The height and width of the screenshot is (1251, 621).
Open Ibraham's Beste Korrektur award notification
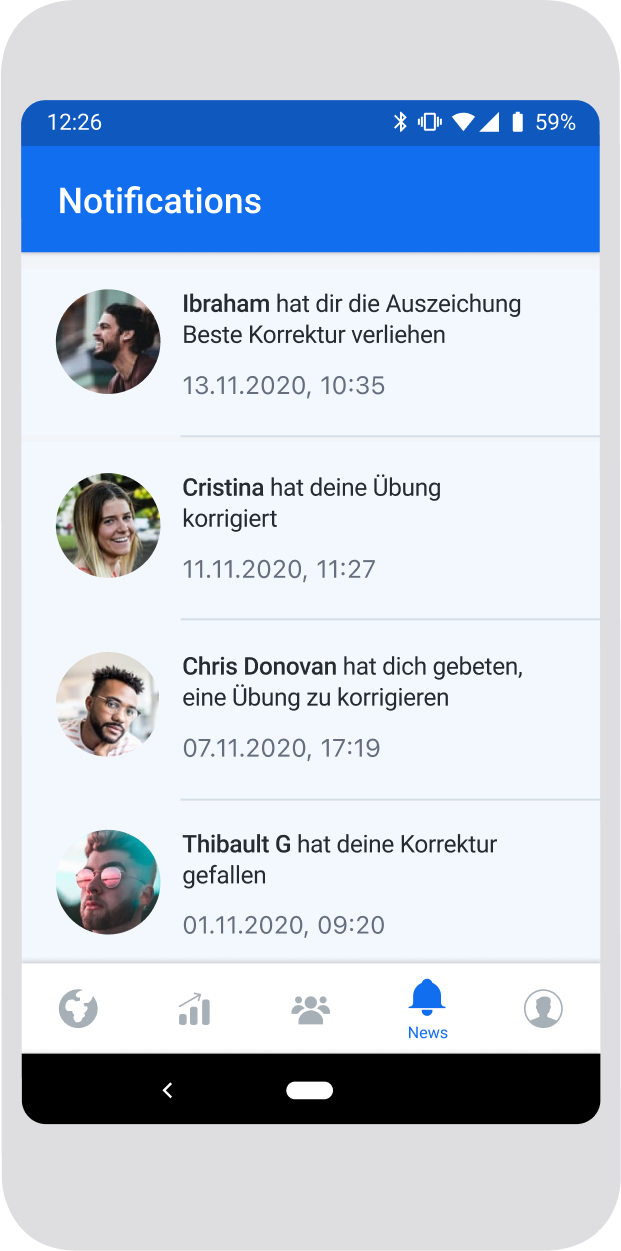pyautogui.click(x=310, y=344)
